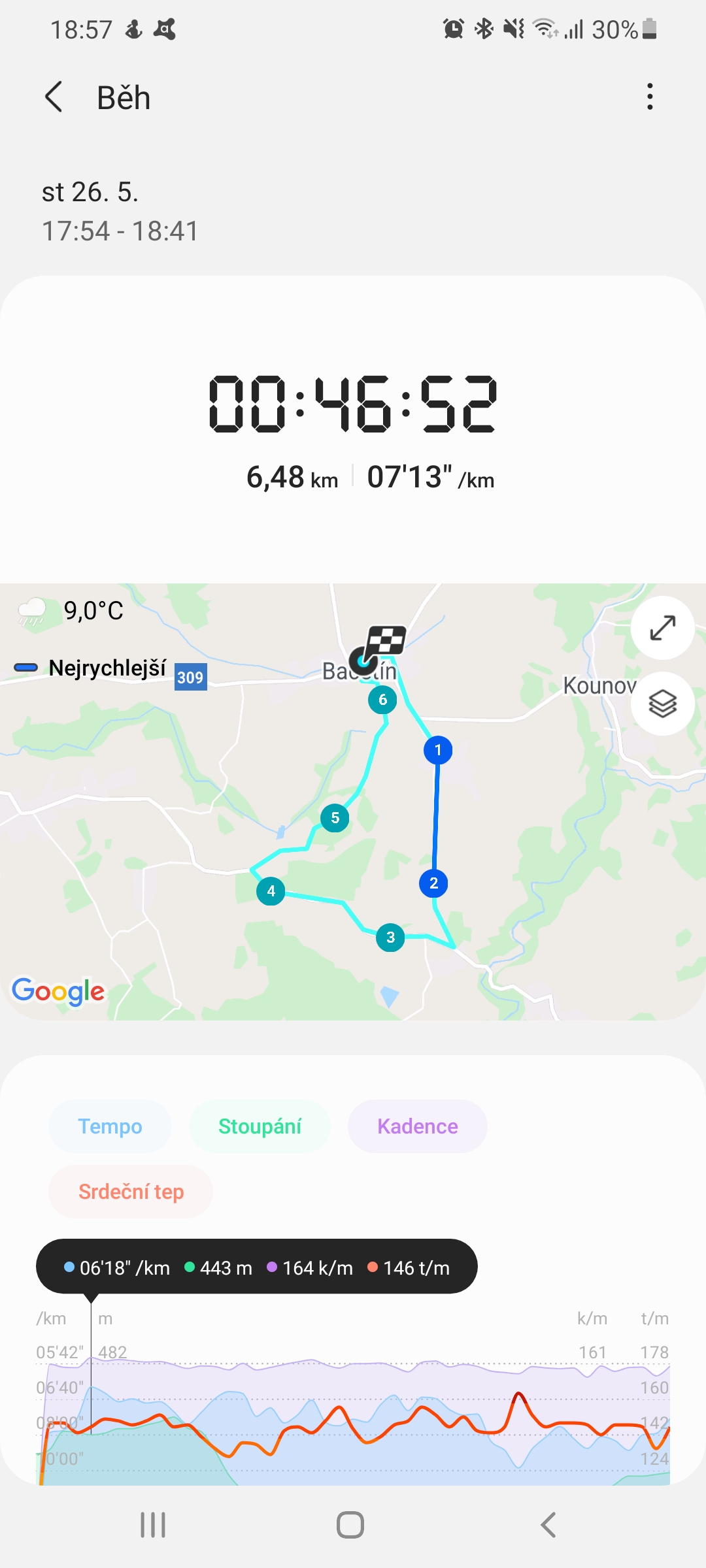This screenshot has width=706, height=1568.
Task: Open recent apps from the navigation bar
Action: 153,1525
